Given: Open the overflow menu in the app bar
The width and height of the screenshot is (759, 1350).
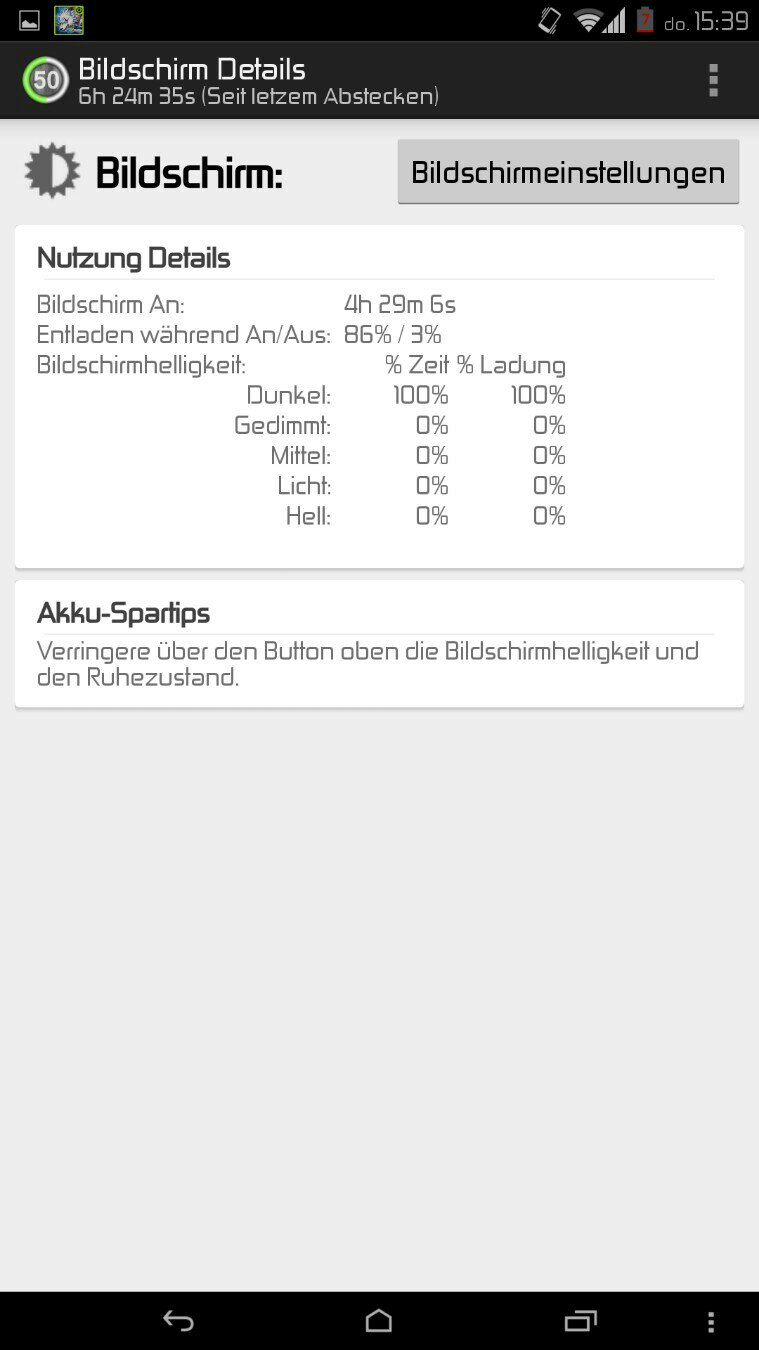Looking at the screenshot, I should click(x=713, y=80).
